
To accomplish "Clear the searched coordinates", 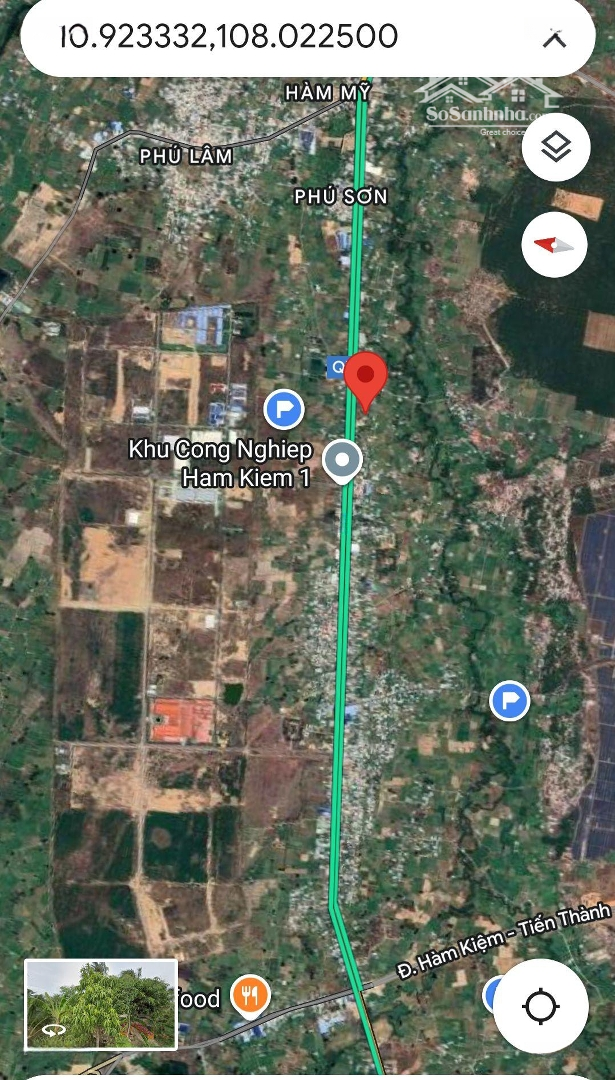I will (x=554, y=39).
